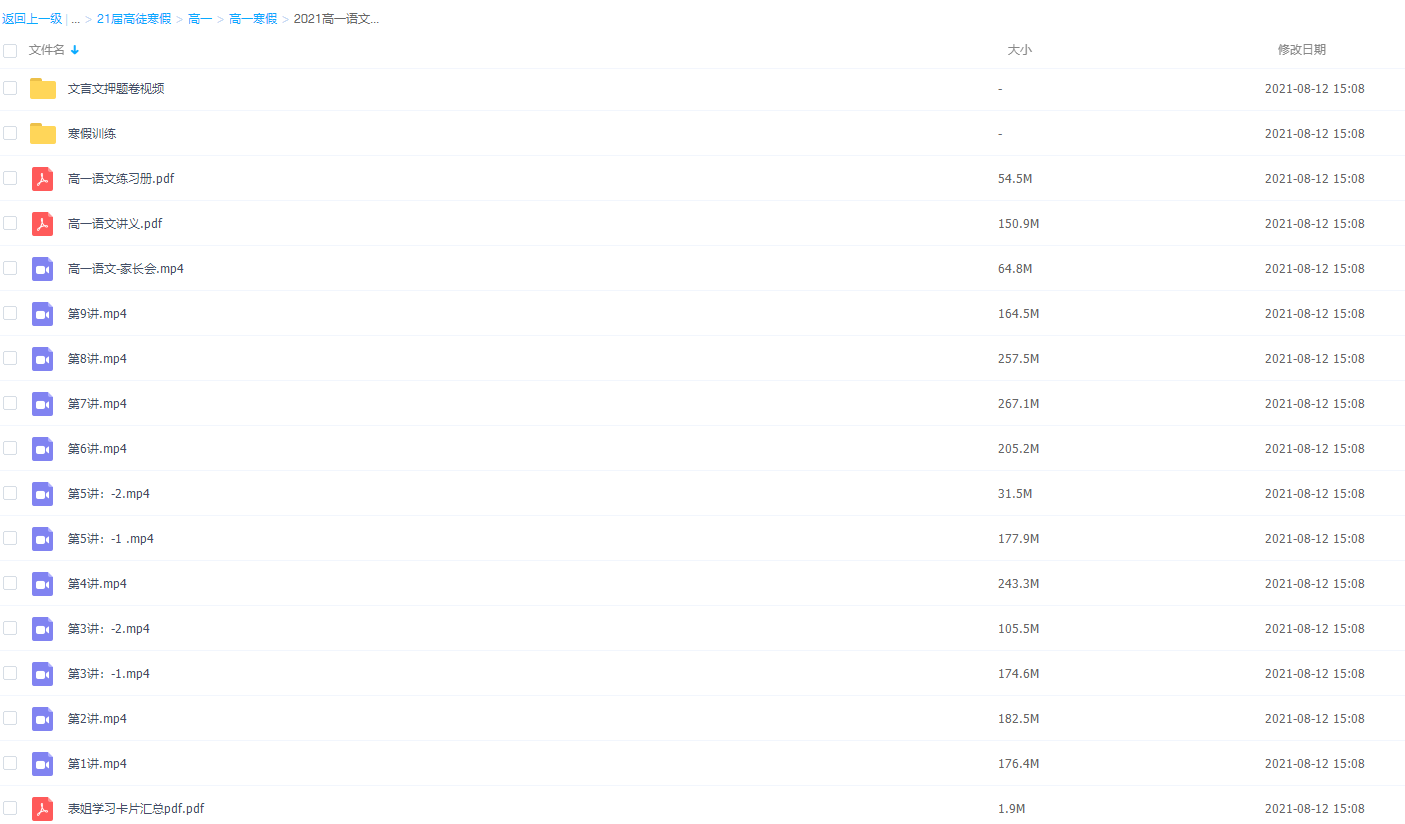1405x824 pixels.
Task: Sort the list by 文件名
Action: [47, 50]
